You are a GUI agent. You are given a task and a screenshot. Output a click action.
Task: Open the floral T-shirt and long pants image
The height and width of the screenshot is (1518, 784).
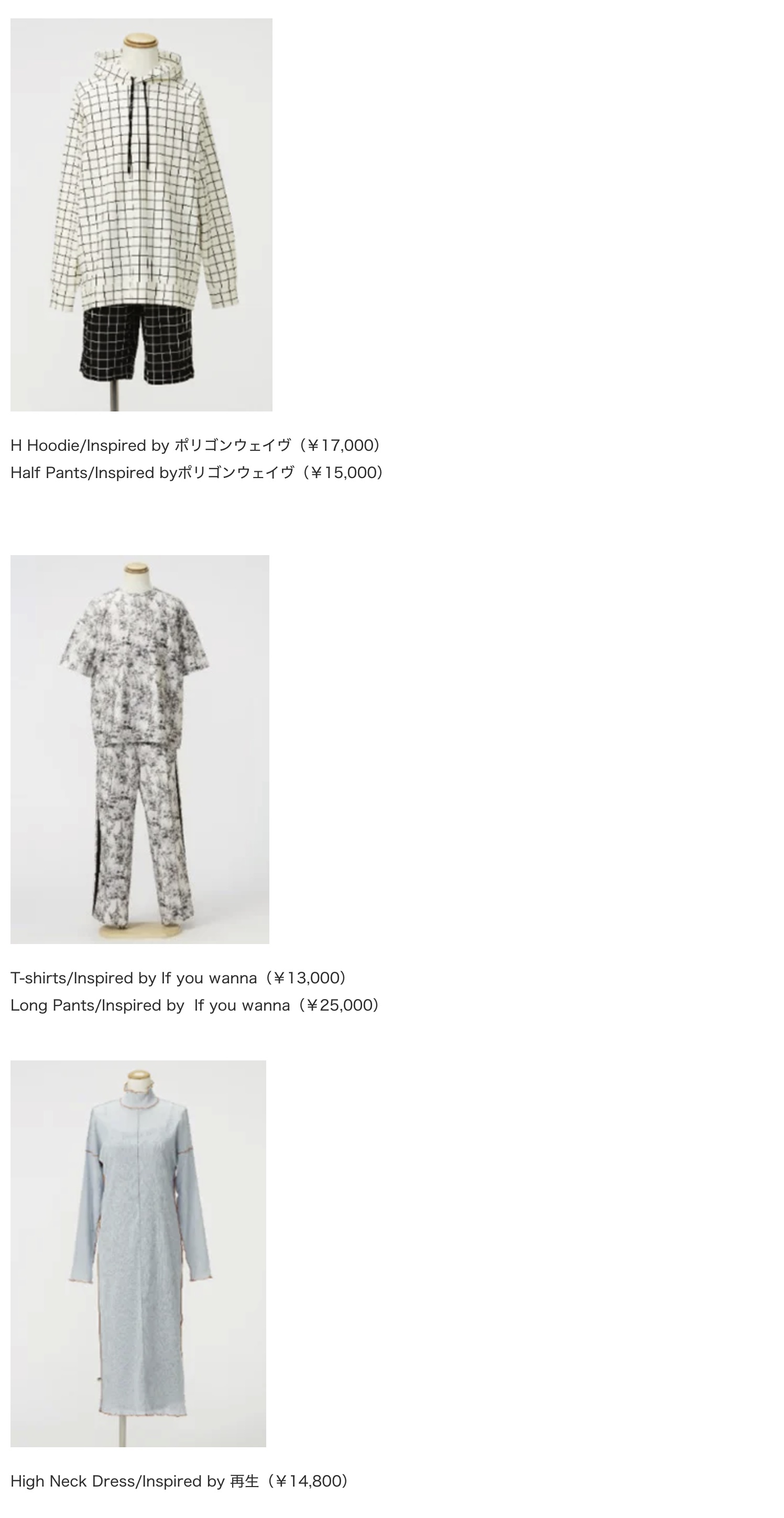(x=139, y=749)
